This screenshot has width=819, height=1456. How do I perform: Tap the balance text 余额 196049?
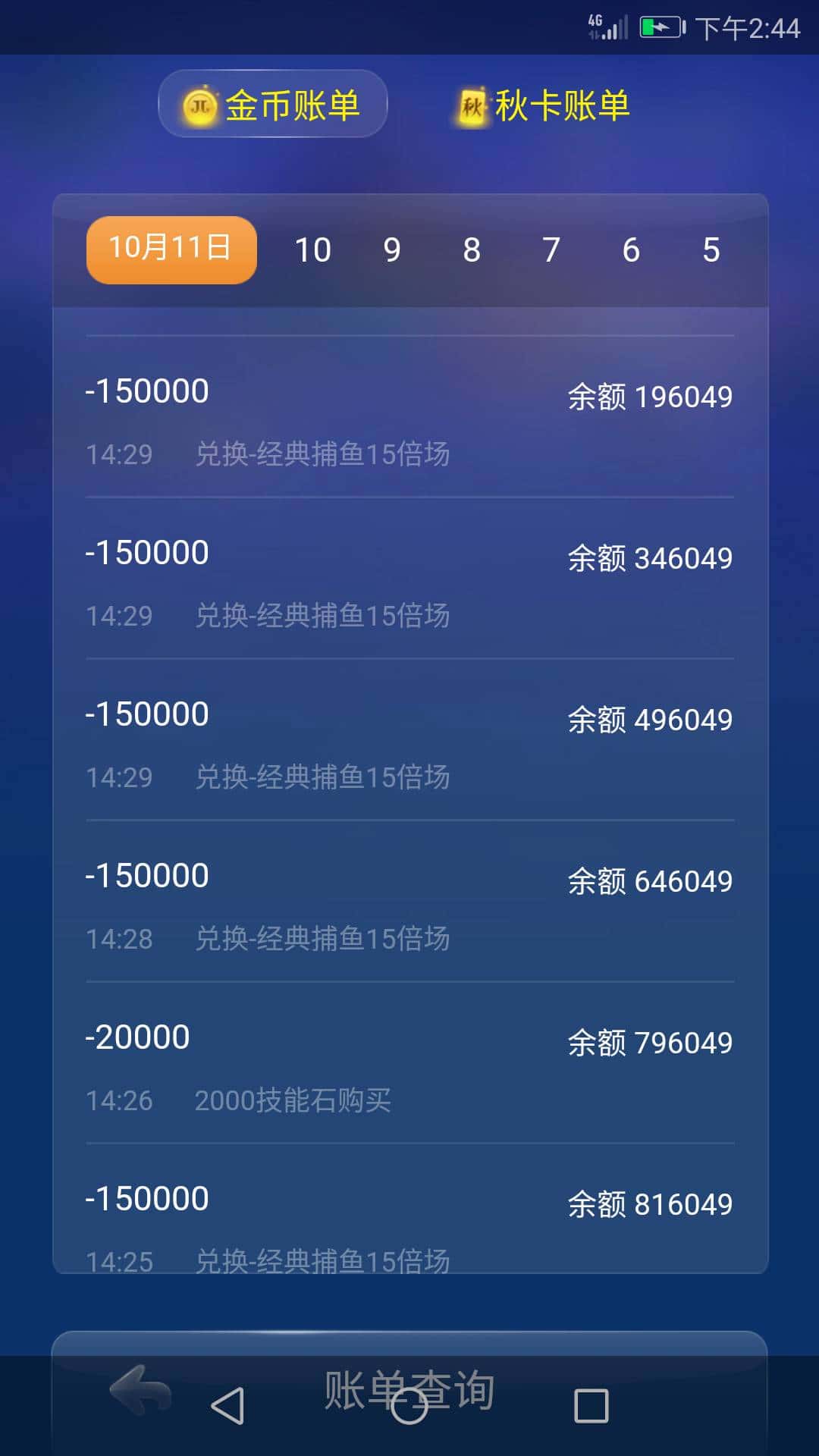649,396
